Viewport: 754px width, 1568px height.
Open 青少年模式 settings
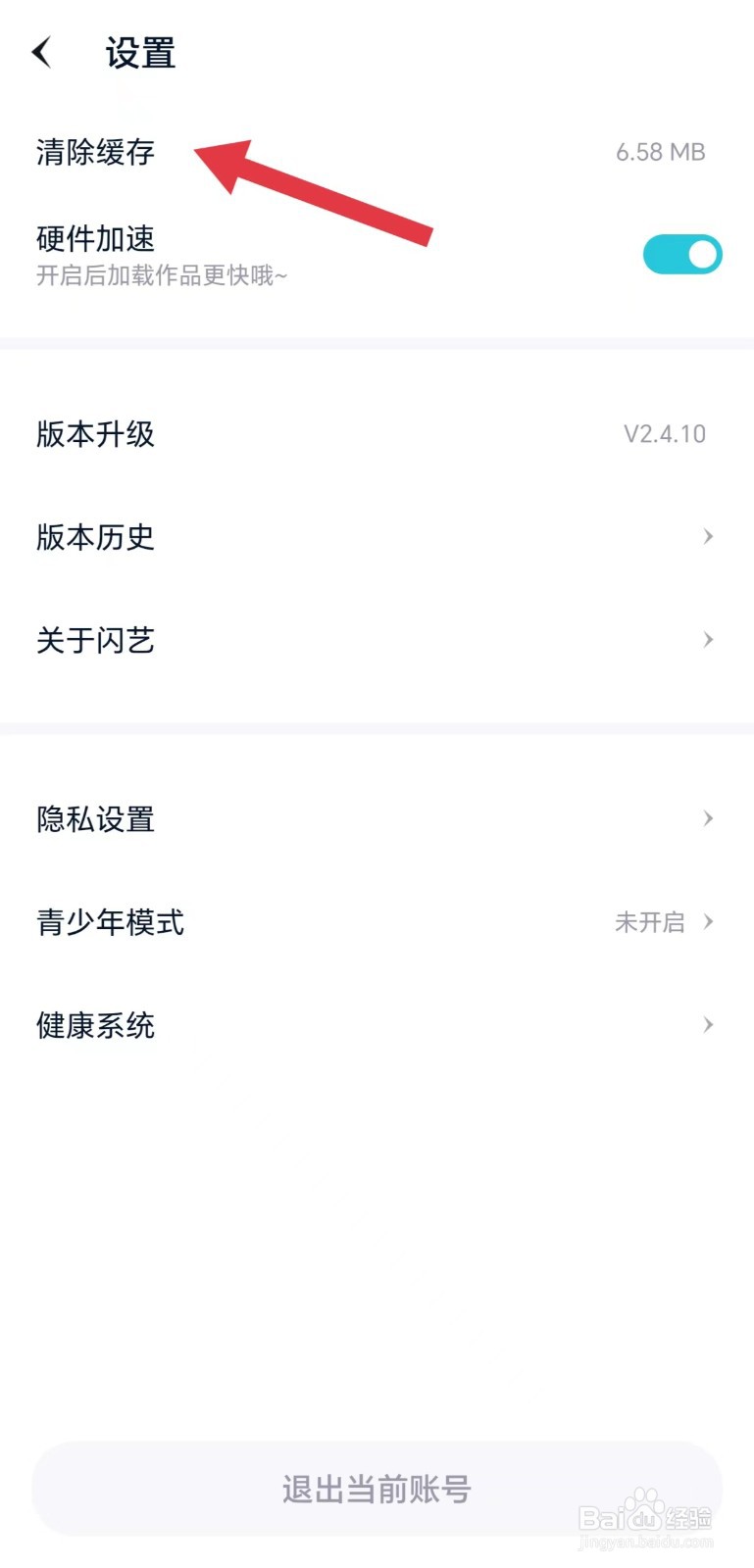(110, 922)
